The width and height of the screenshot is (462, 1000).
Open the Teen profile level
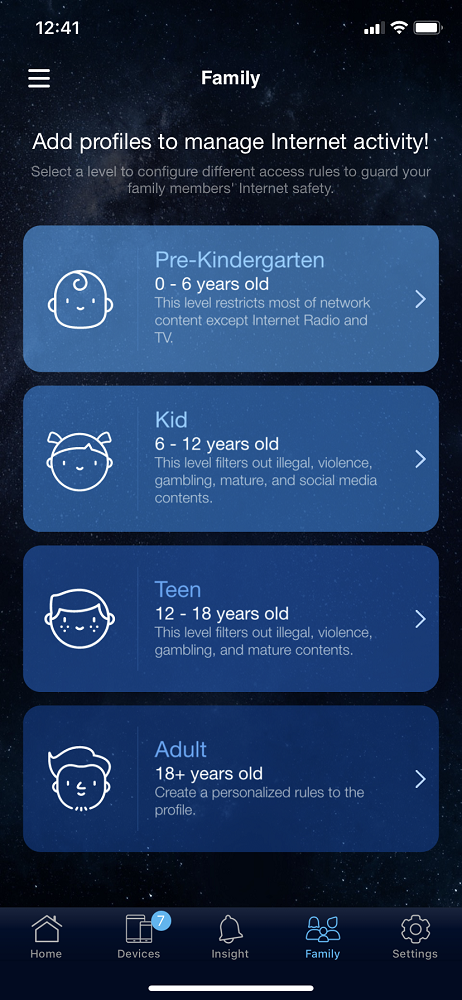231,619
